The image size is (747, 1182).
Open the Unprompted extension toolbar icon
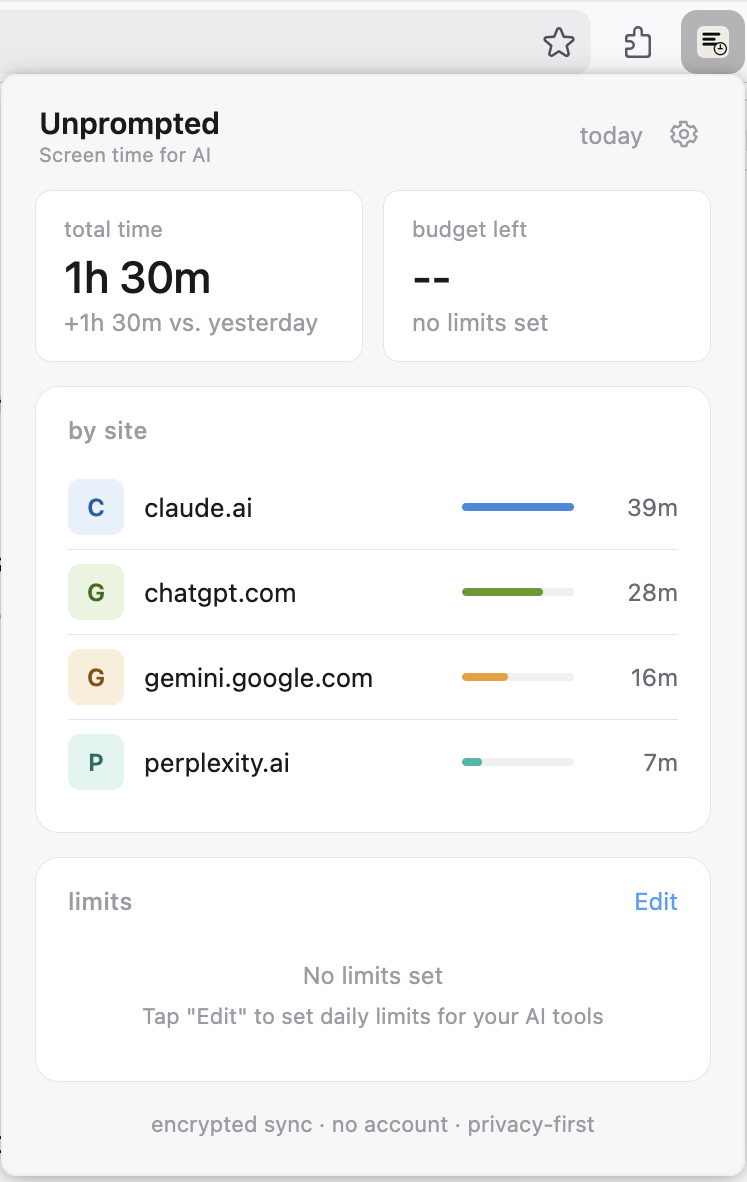click(x=712, y=42)
